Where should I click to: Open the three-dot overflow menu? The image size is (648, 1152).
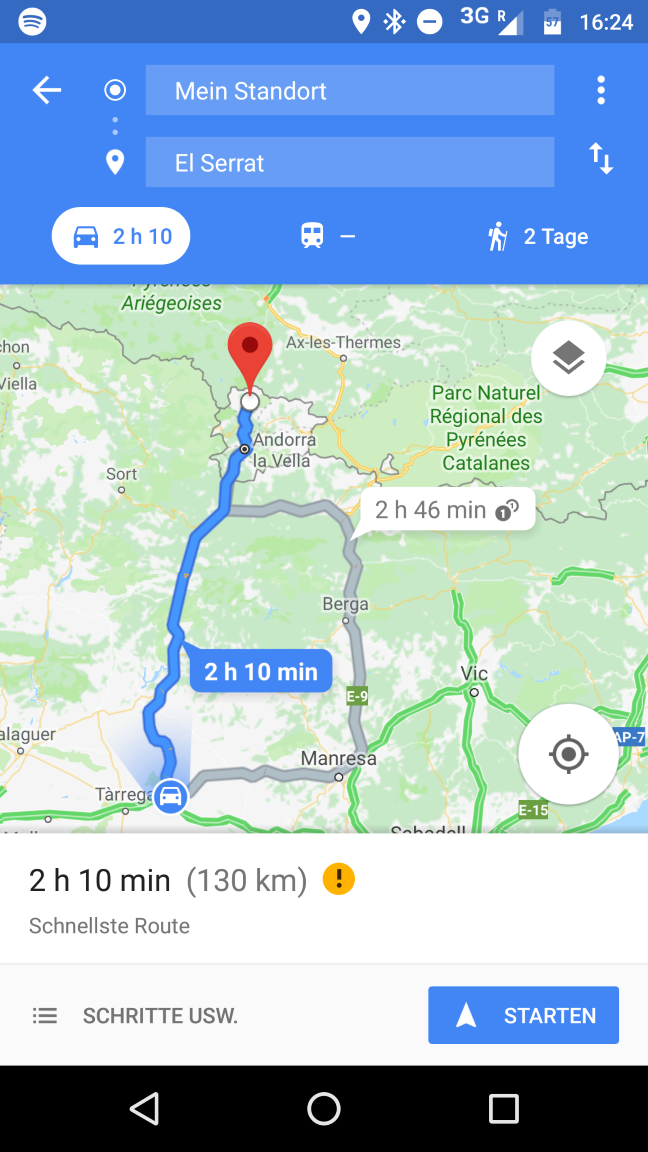pos(600,91)
